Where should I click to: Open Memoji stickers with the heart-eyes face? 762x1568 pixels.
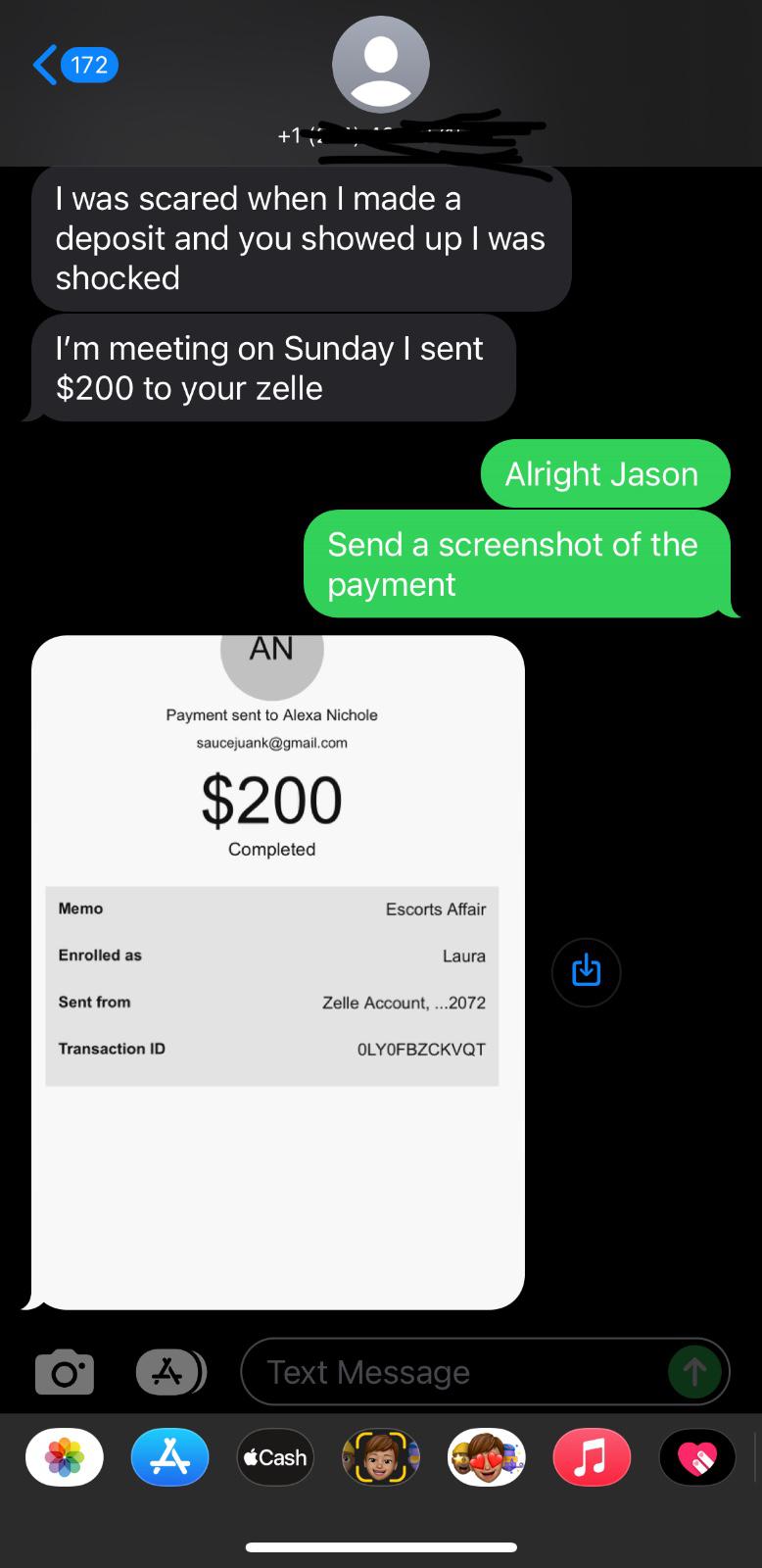pos(487,1457)
